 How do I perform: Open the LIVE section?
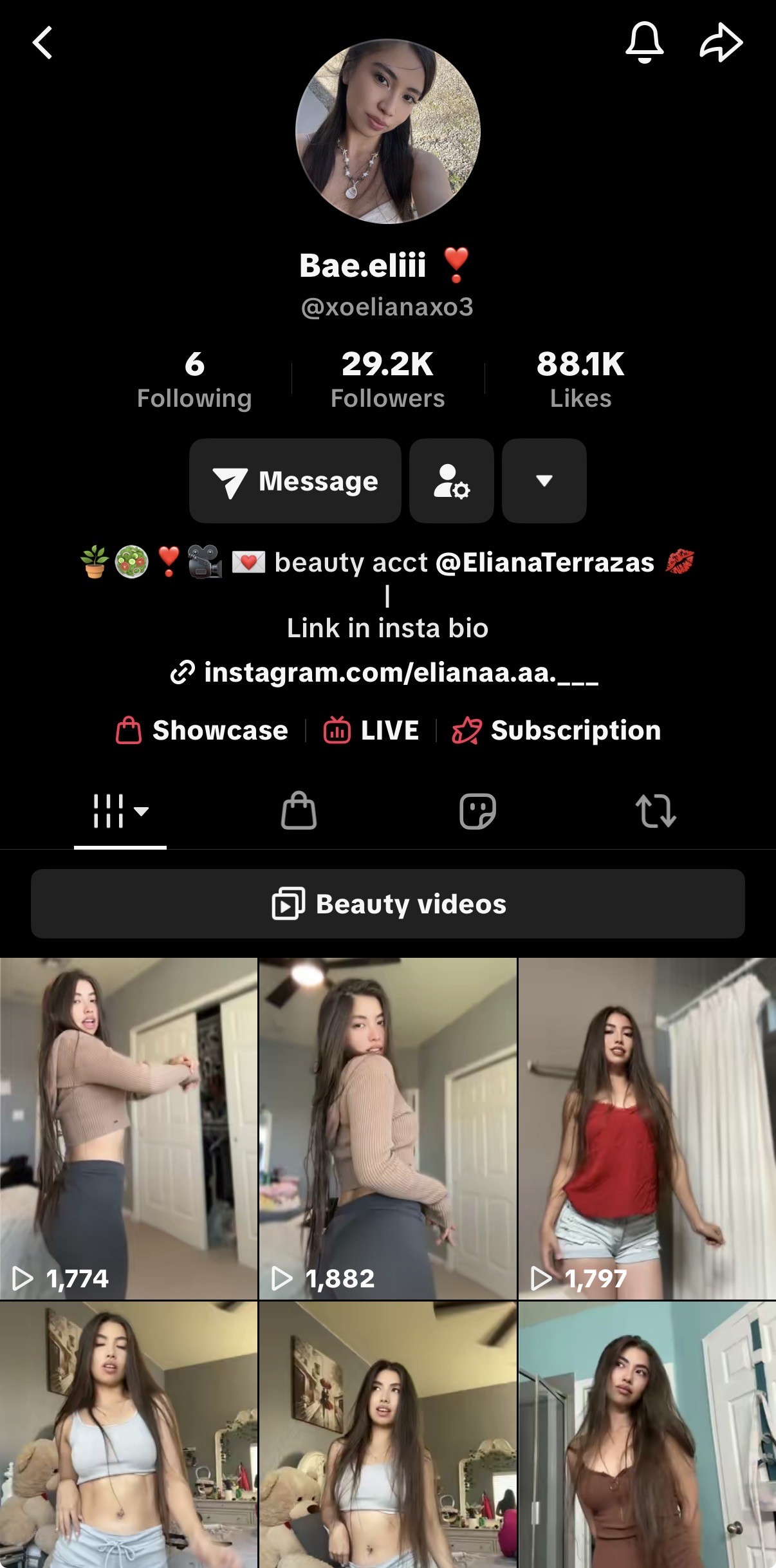point(371,731)
